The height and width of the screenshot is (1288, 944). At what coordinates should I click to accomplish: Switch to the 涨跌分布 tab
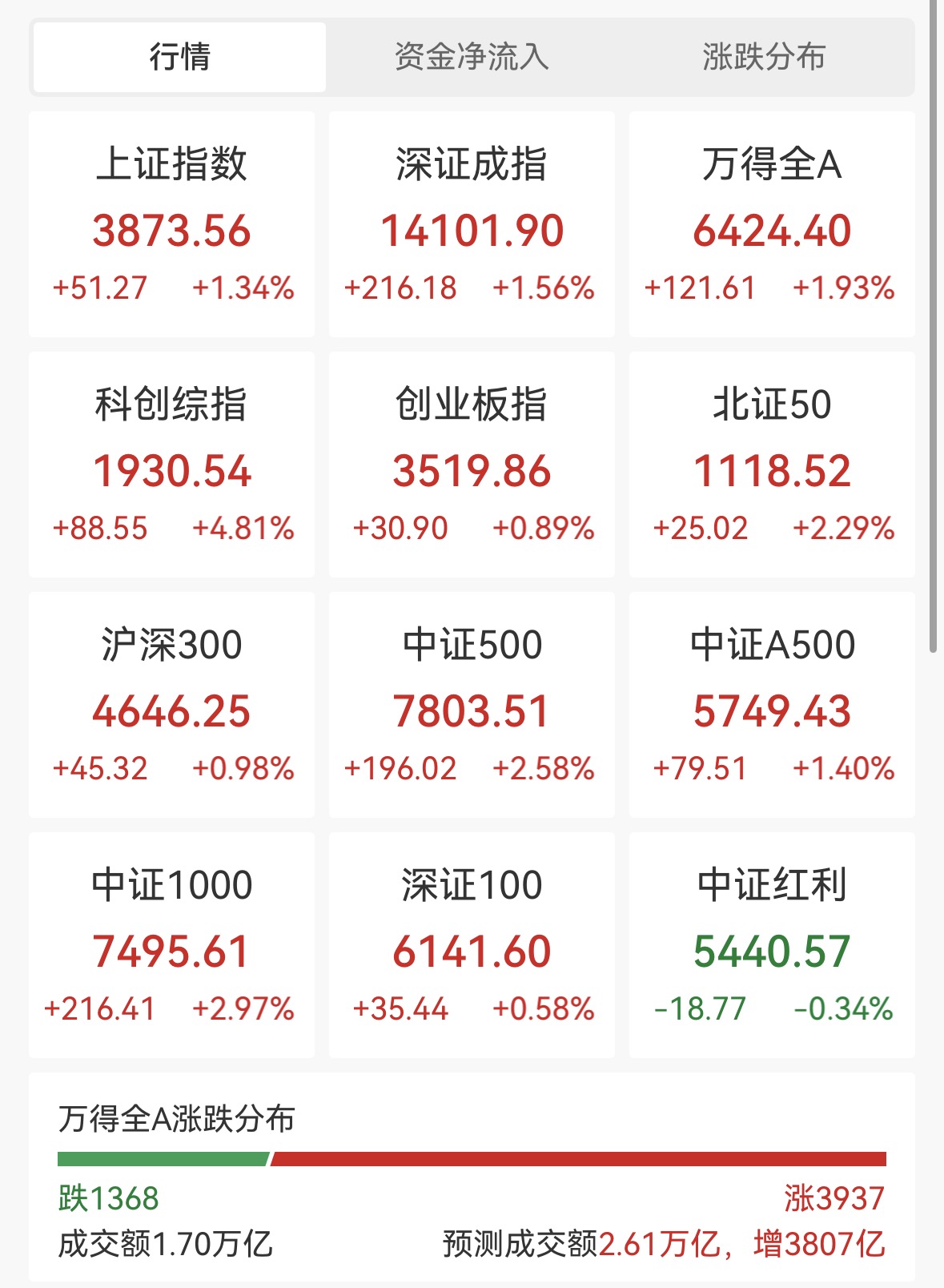click(764, 57)
